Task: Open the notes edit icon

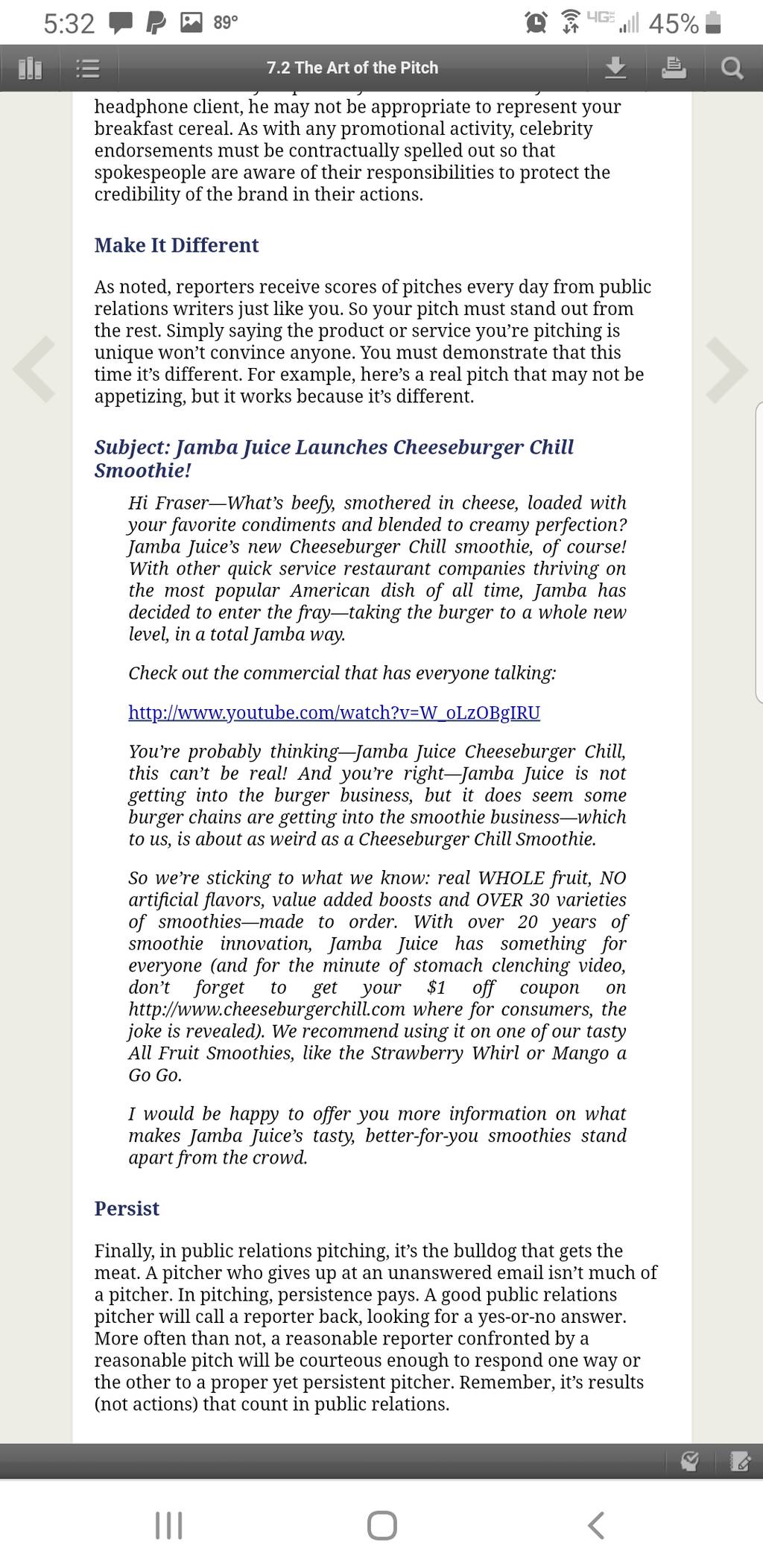Action: 740,1461
